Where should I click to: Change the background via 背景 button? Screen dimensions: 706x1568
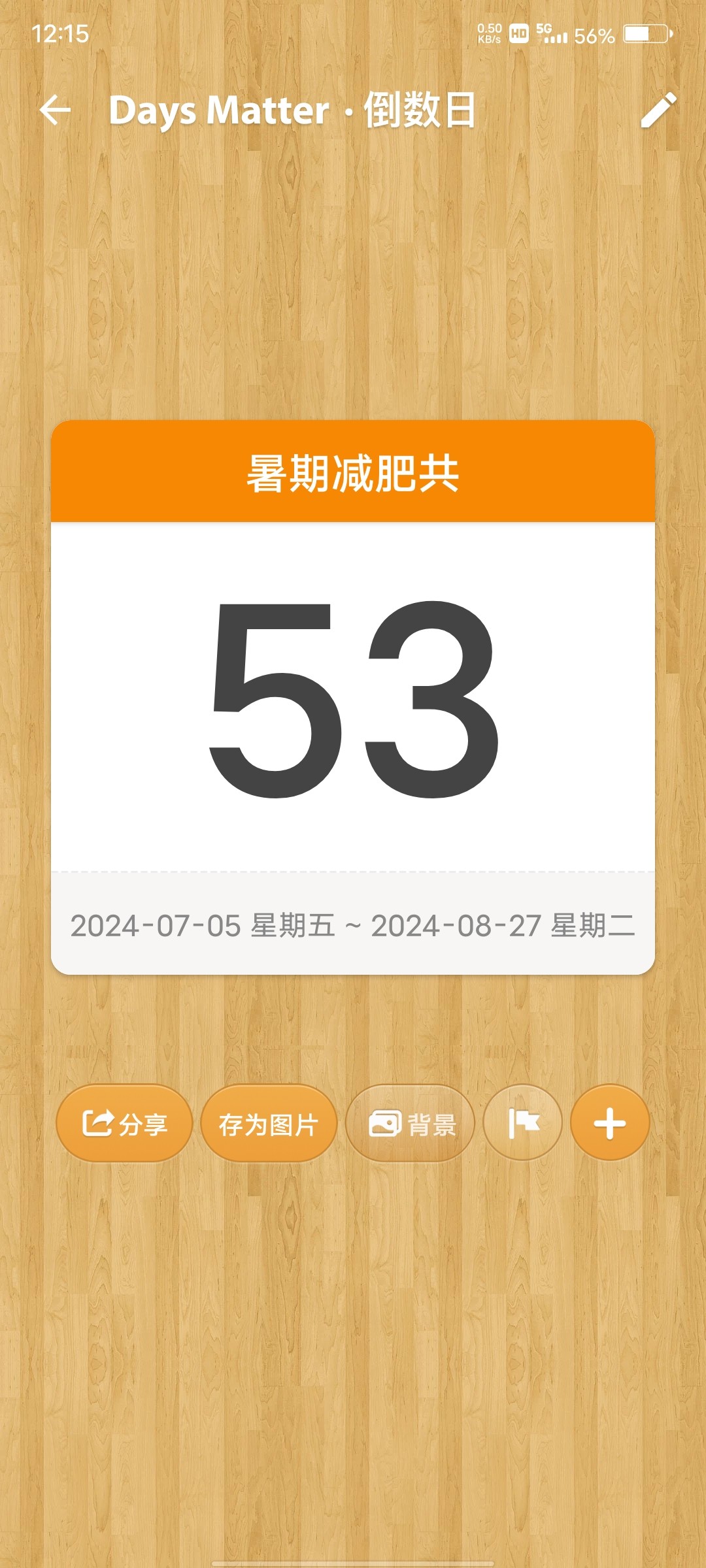point(411,1124)
